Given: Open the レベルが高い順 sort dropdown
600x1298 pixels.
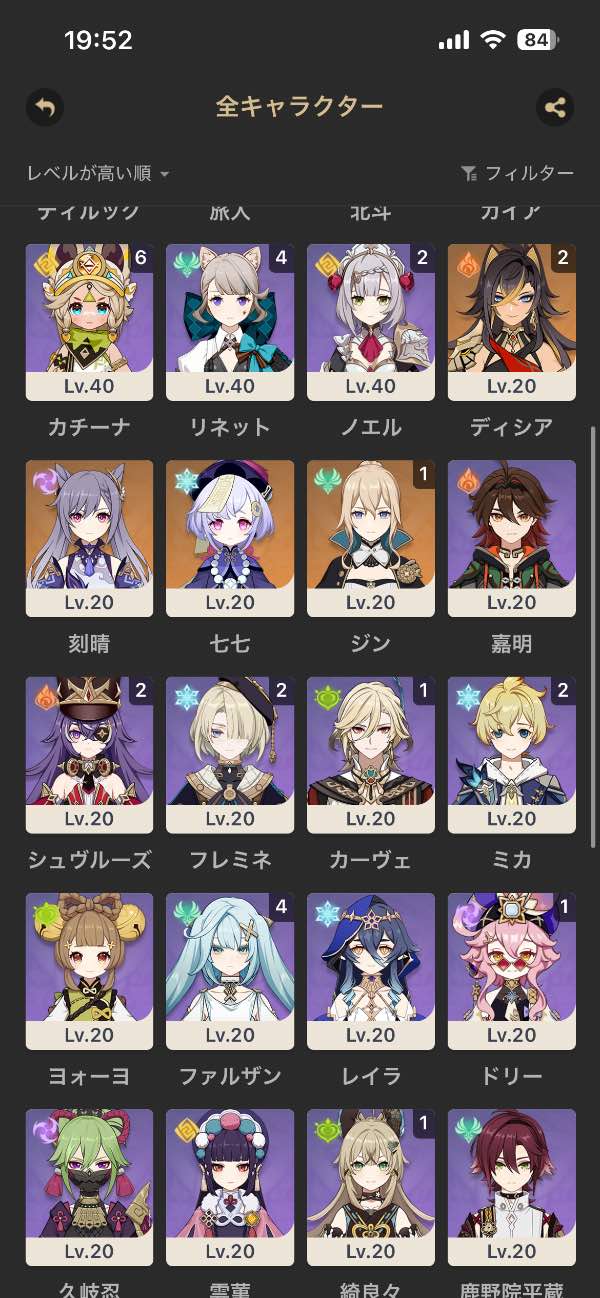Looking at the screenshot, I should click(x=98, y=173).
